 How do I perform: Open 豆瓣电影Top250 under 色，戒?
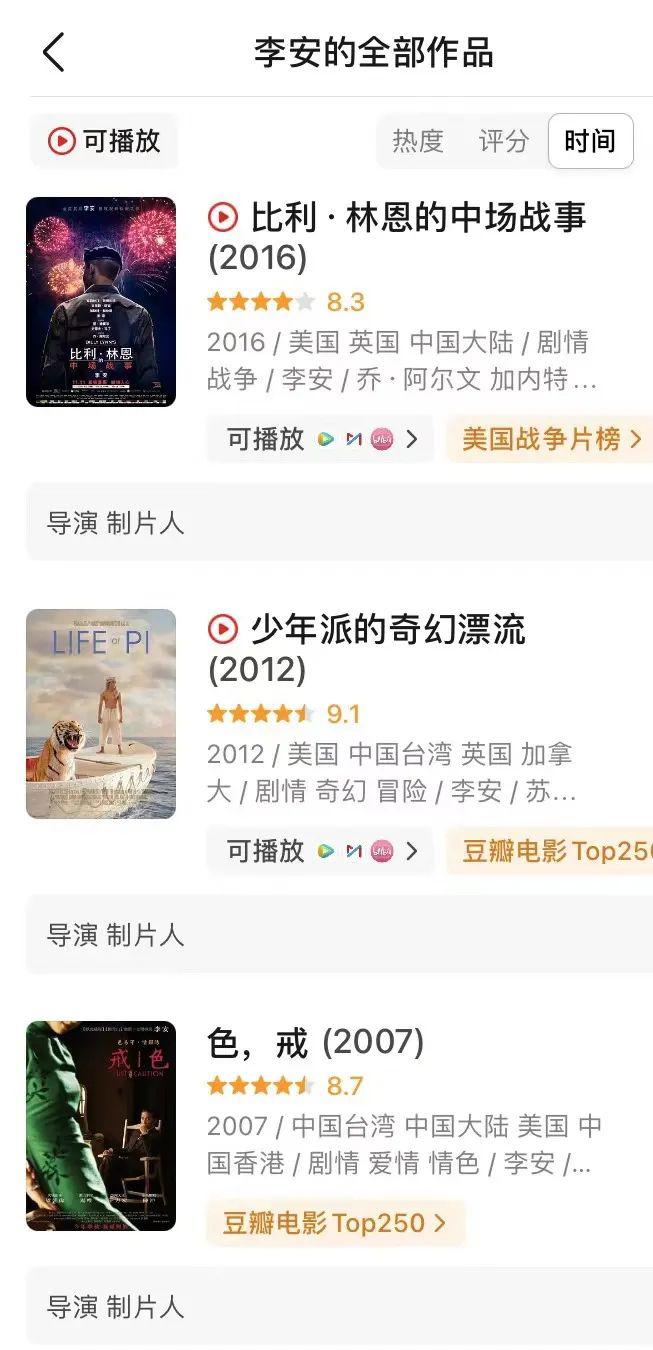pyautogui.click(x=335, y=1223)
